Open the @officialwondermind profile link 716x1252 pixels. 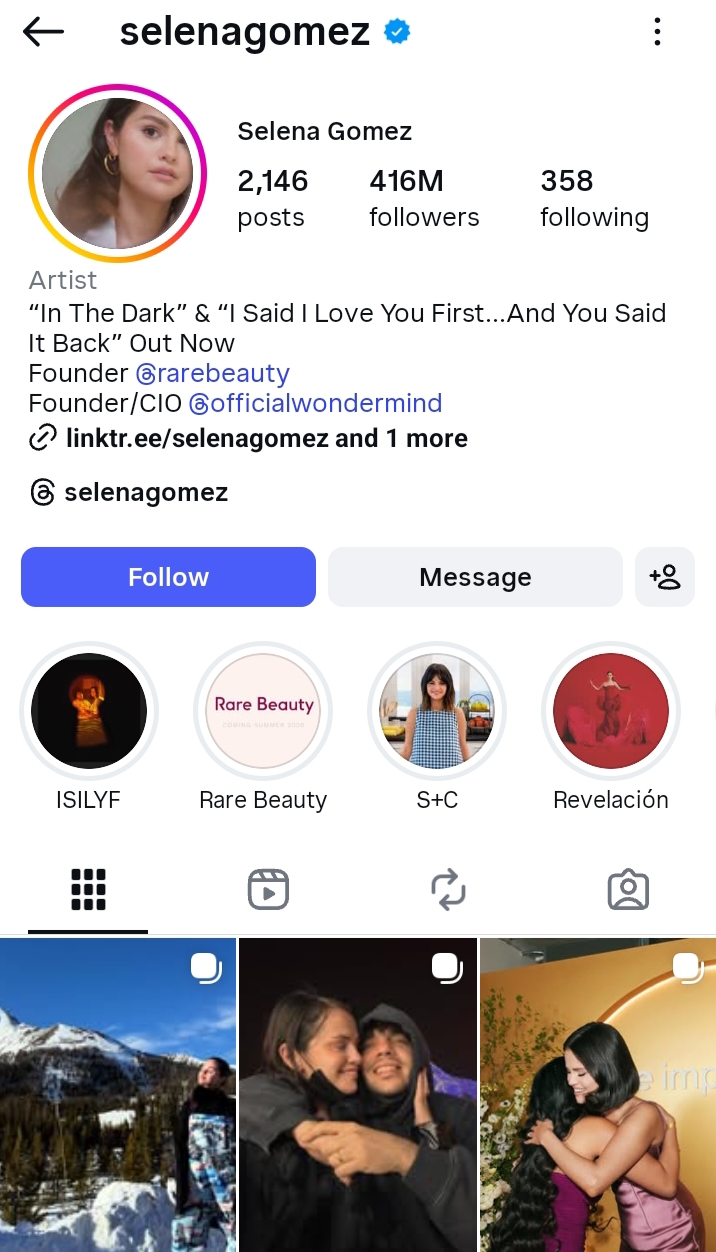[x=315, y=404]
